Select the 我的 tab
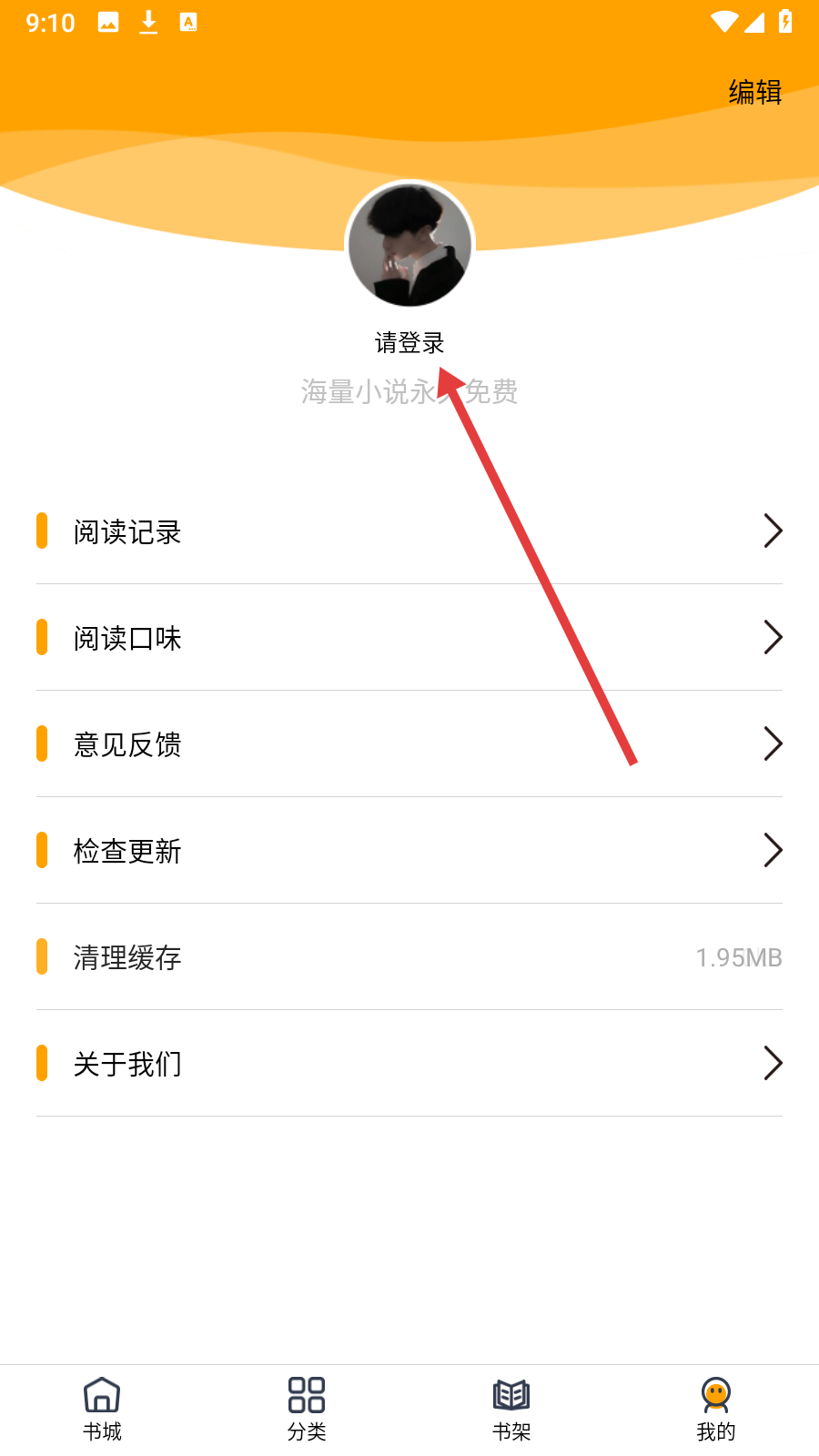 [716, 1410]
